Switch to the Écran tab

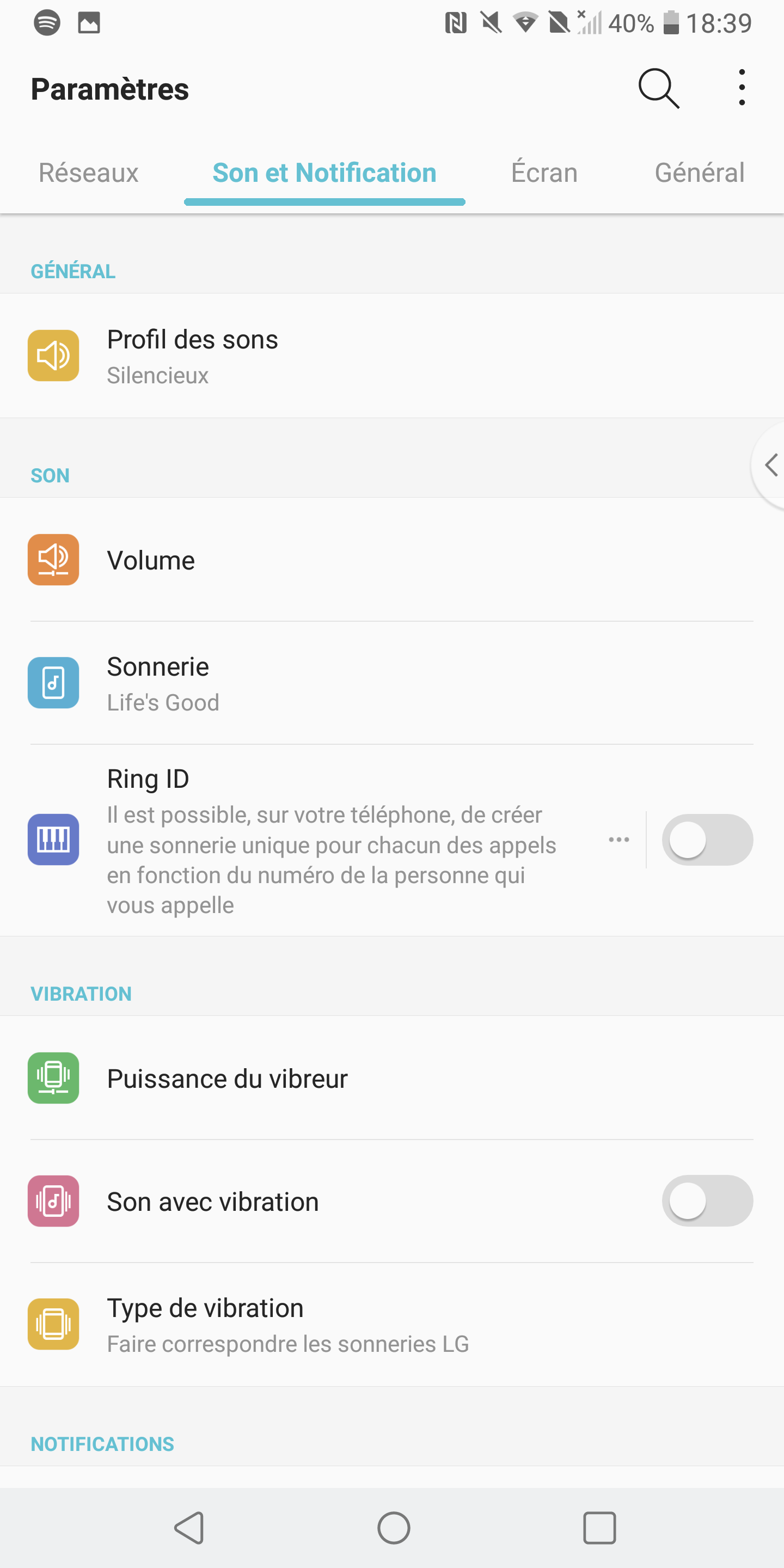pos(544,173)
